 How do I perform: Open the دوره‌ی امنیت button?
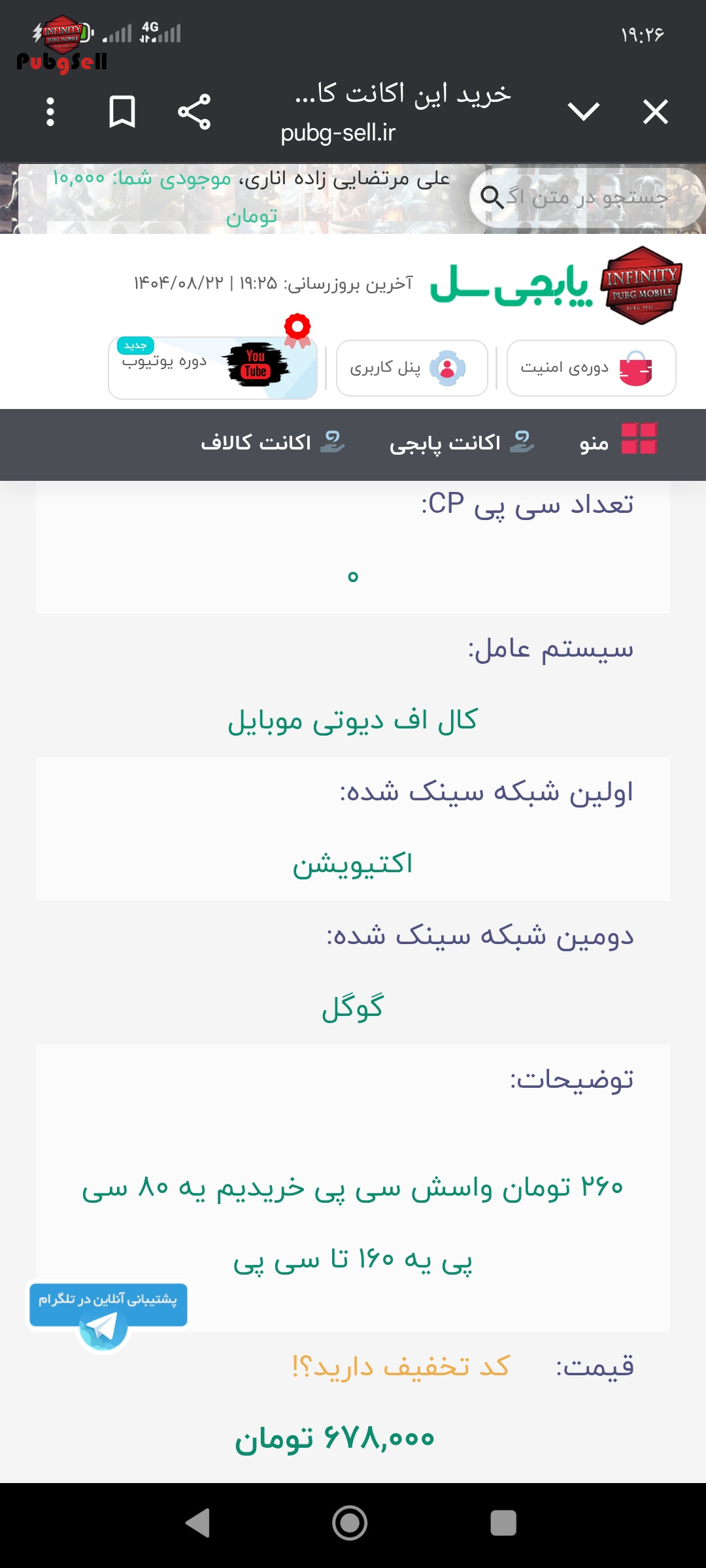591,368
